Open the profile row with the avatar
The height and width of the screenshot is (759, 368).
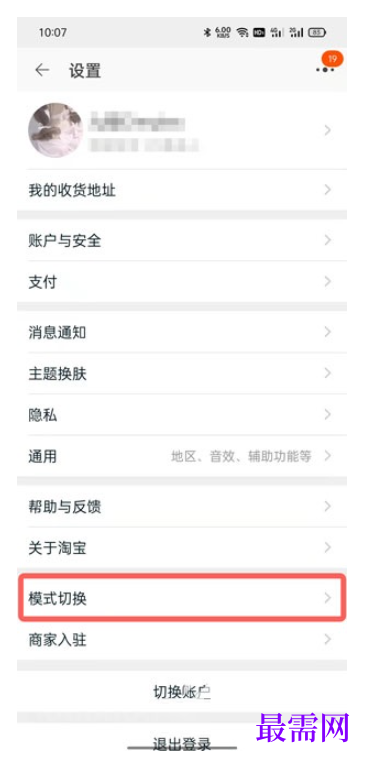[182, 130]
